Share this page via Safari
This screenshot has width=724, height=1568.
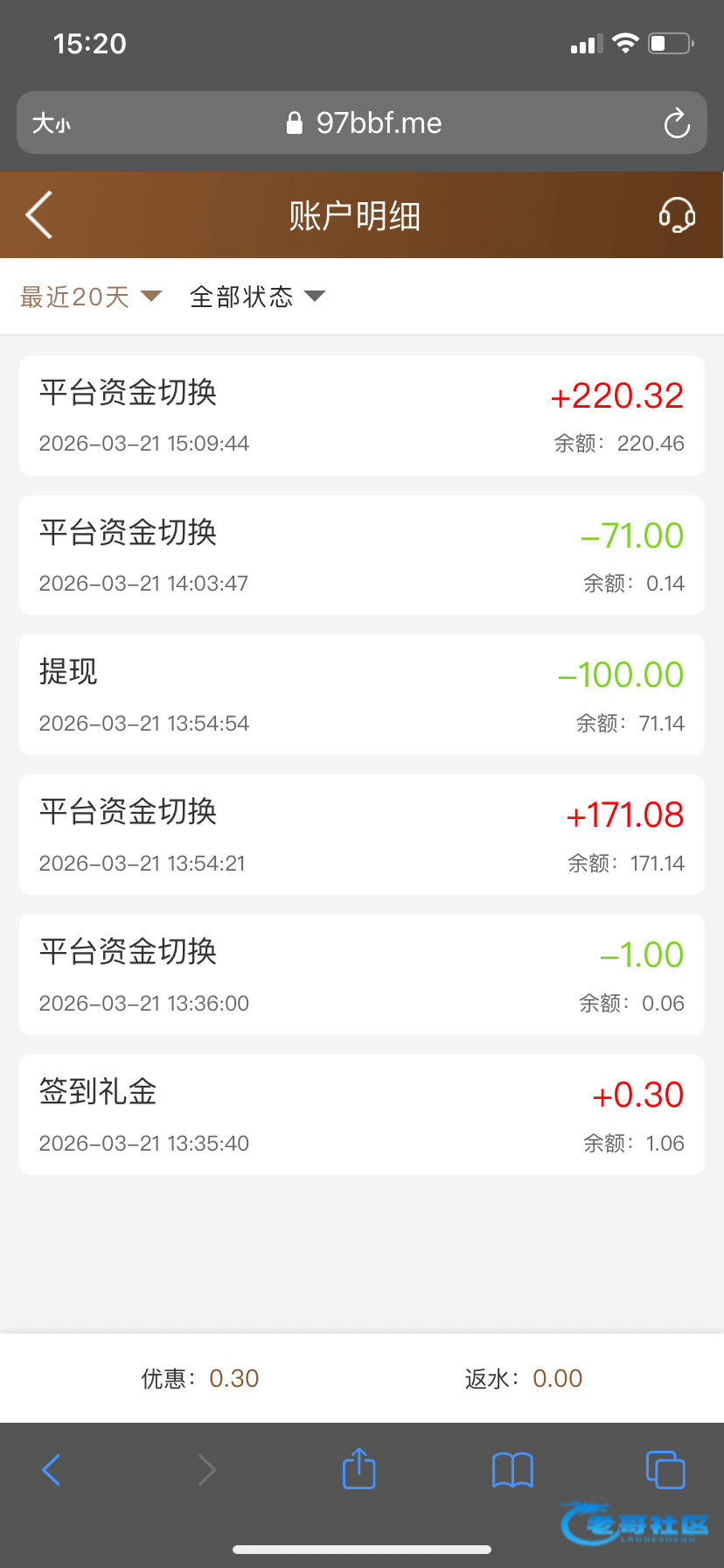[x=359, y=1468]
